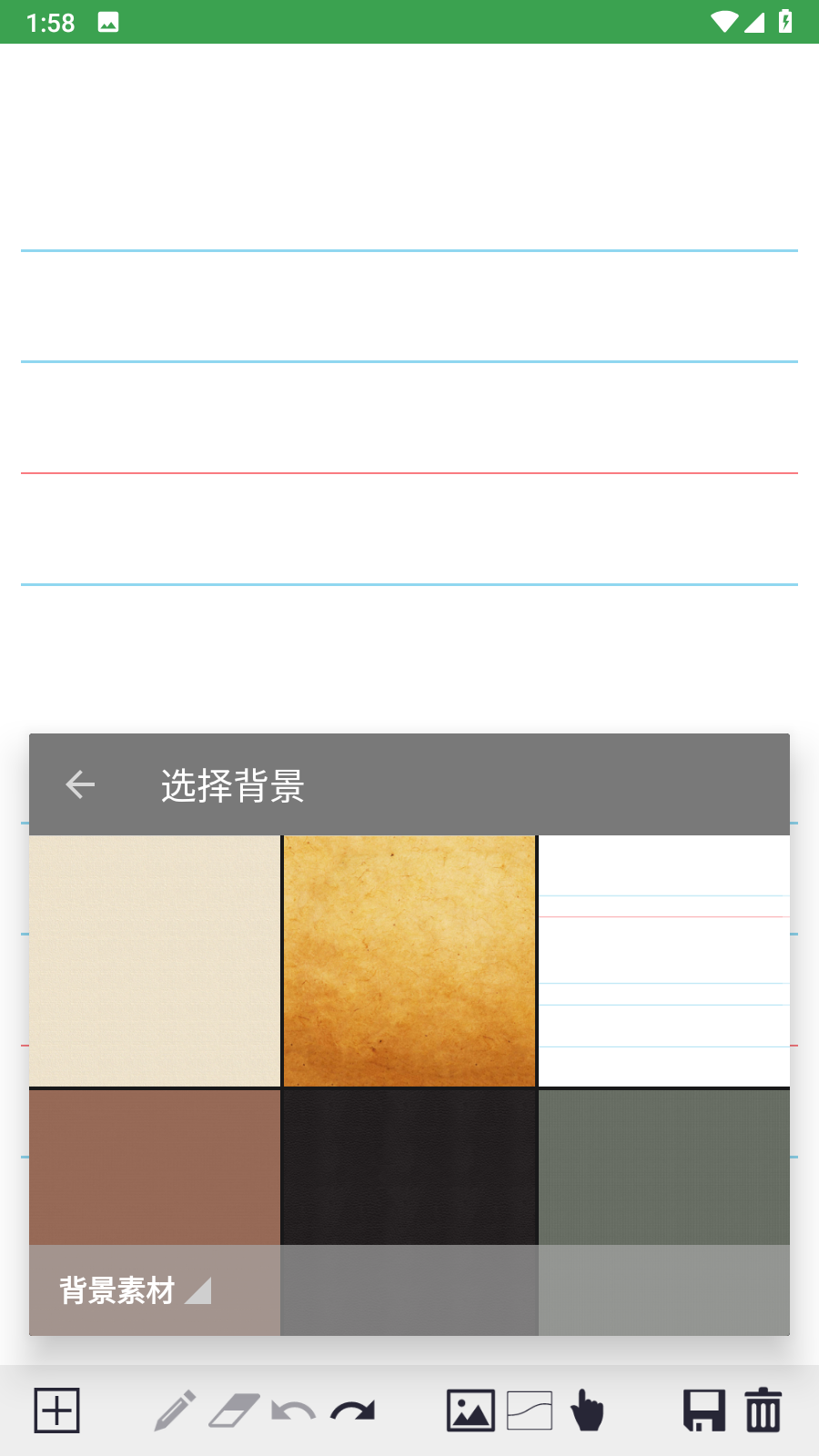Choose the golden parchment background

point(409,961)
